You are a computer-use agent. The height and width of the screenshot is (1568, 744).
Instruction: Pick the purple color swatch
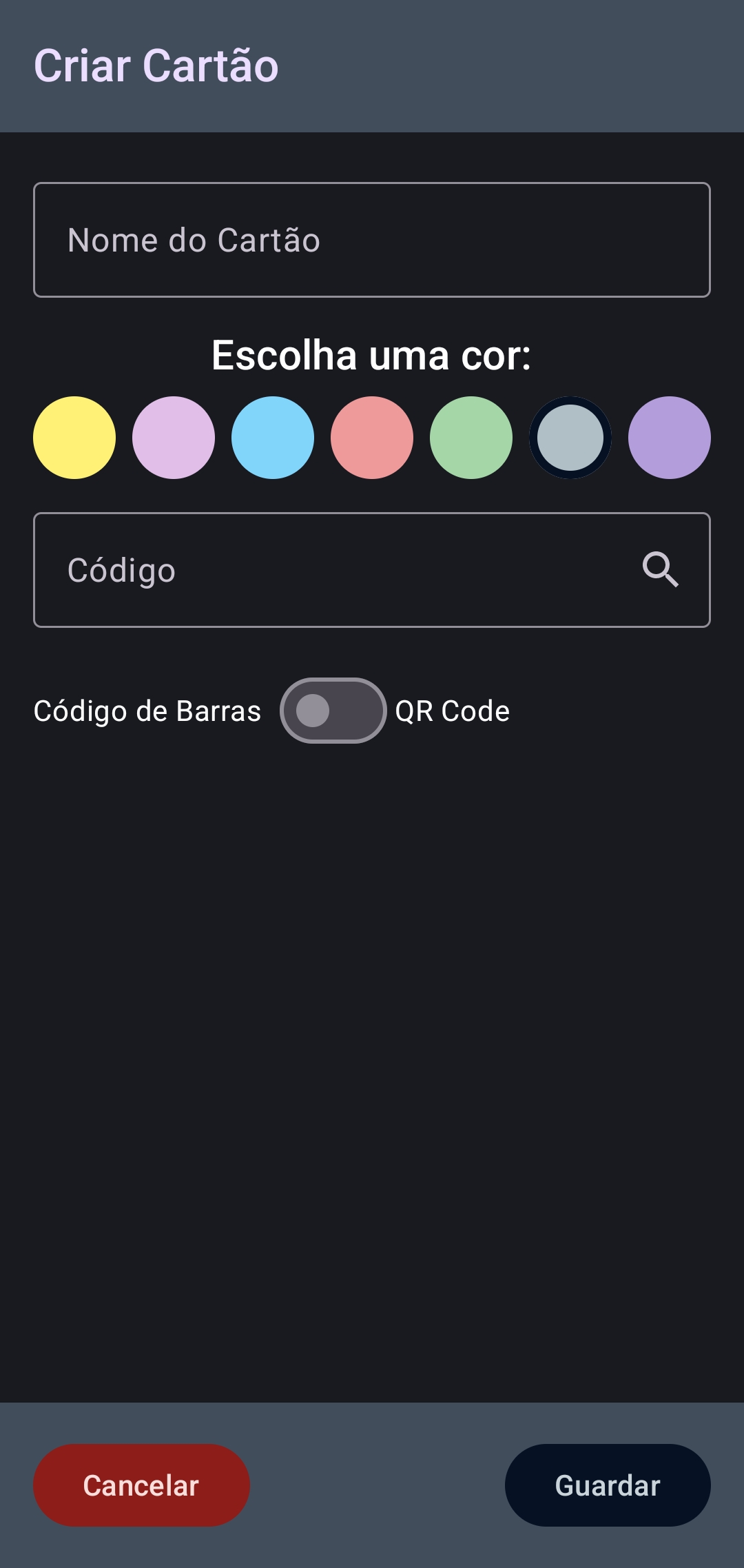[670, 438]
